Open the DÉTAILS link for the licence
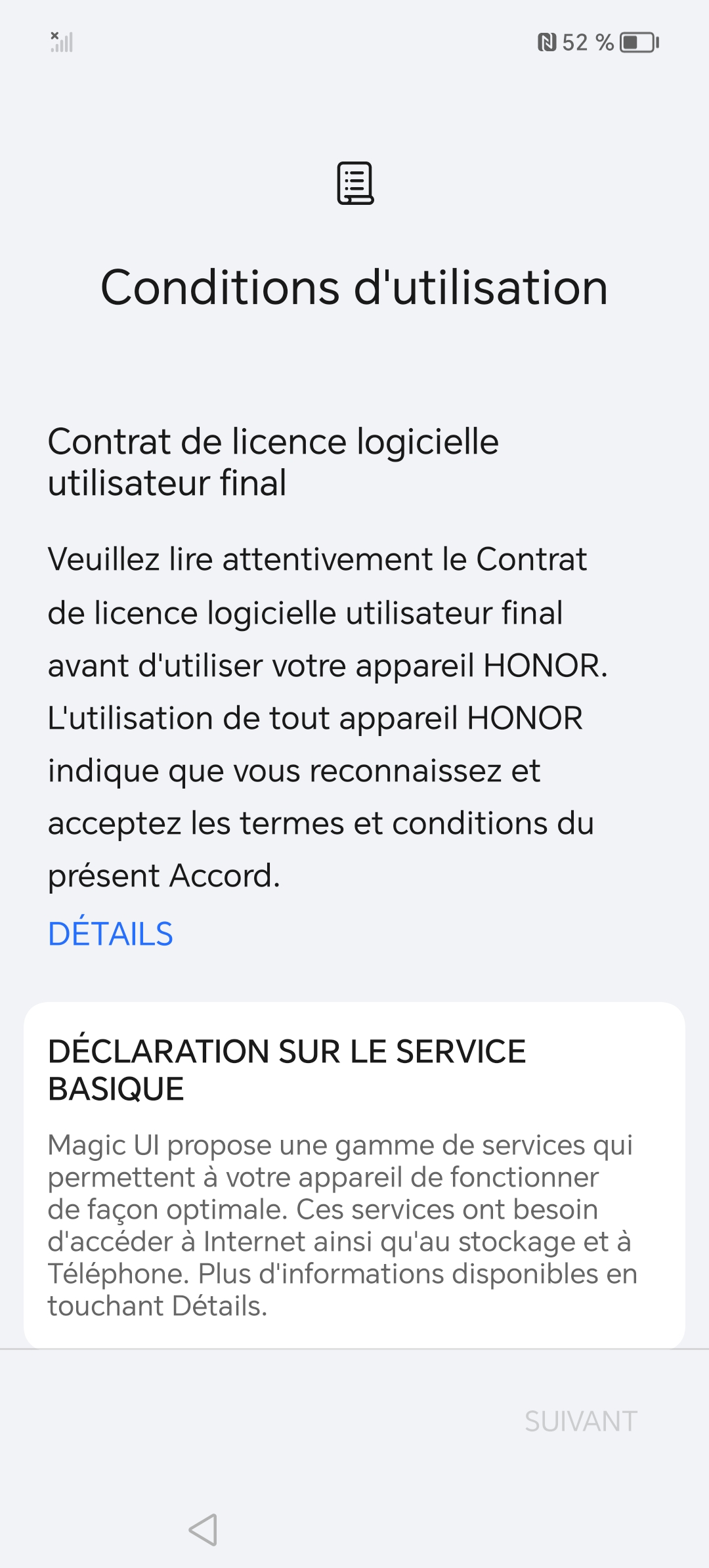 click(110, 934)
